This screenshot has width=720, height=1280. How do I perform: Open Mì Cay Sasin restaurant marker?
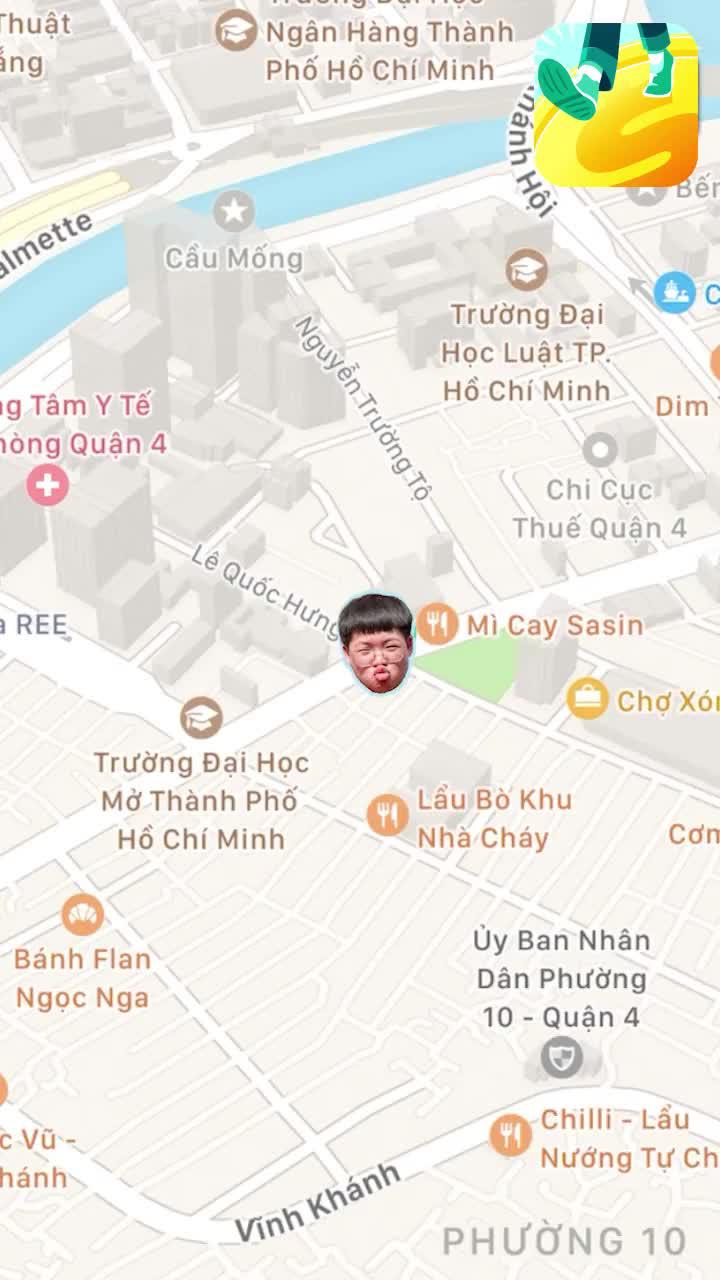(437, 624)
